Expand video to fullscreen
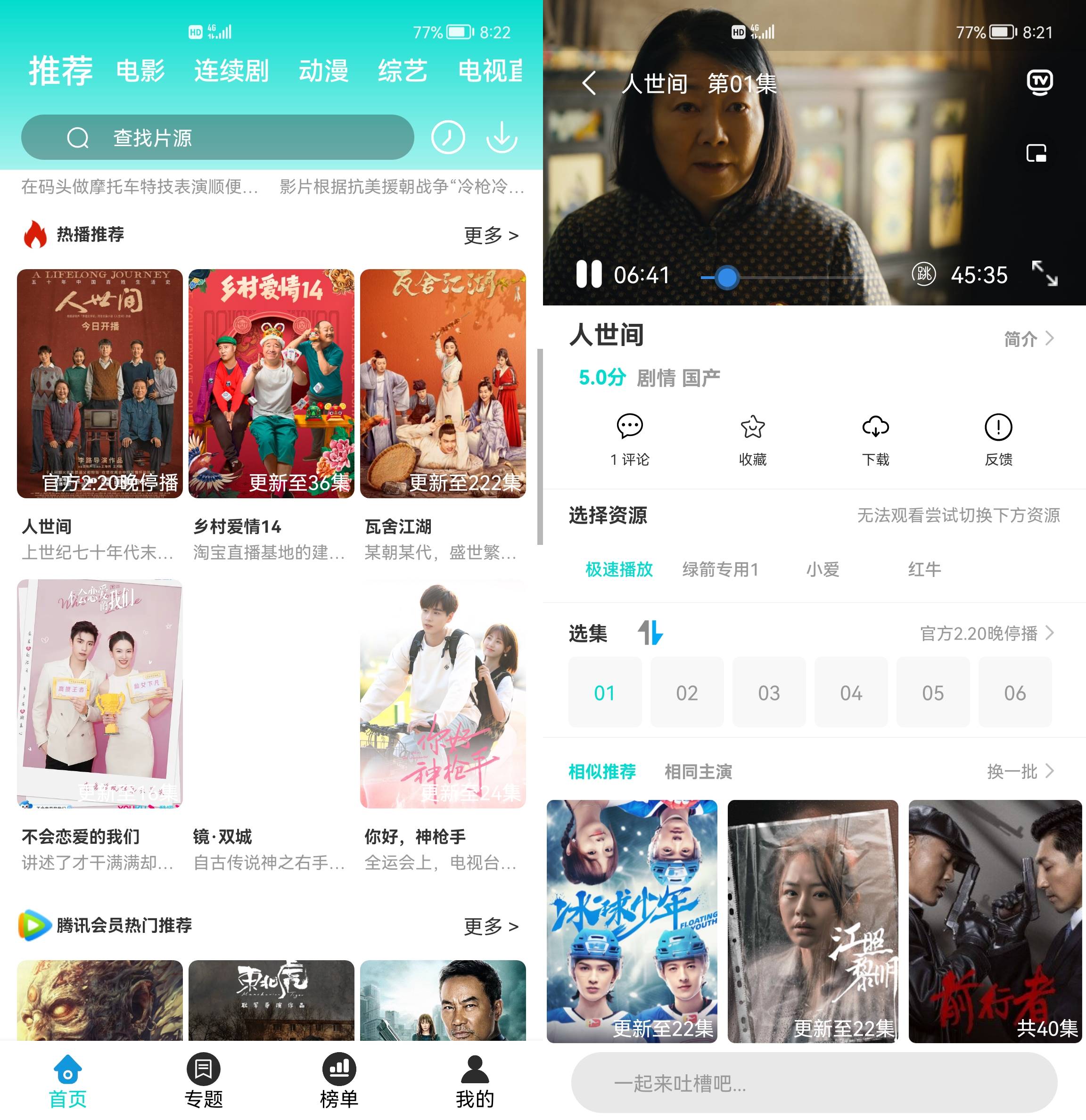Screen dimensions: 1086x1120 (x=1045, y=273)
